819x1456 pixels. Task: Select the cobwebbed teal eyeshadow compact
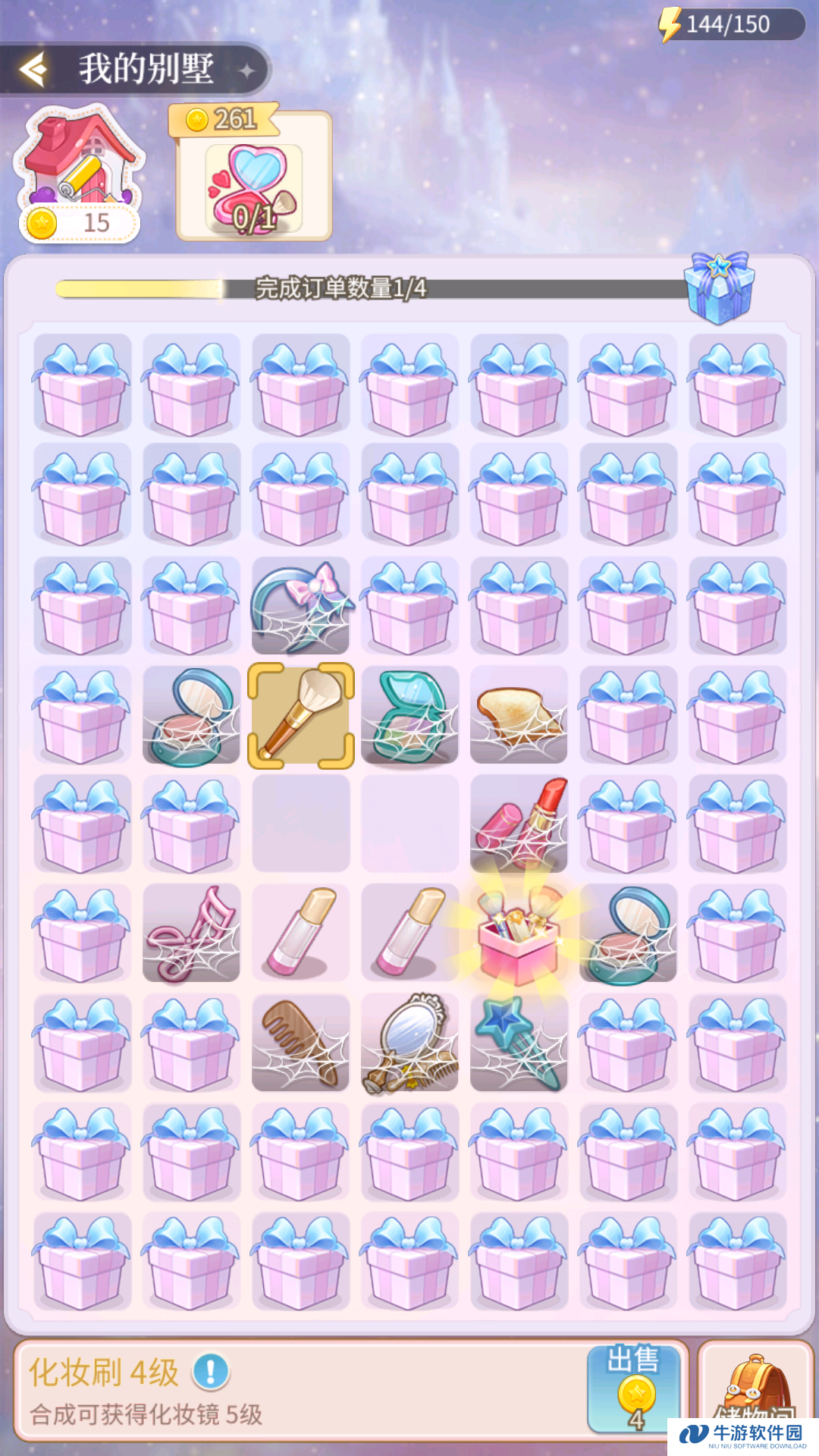[x=409, y=715]
